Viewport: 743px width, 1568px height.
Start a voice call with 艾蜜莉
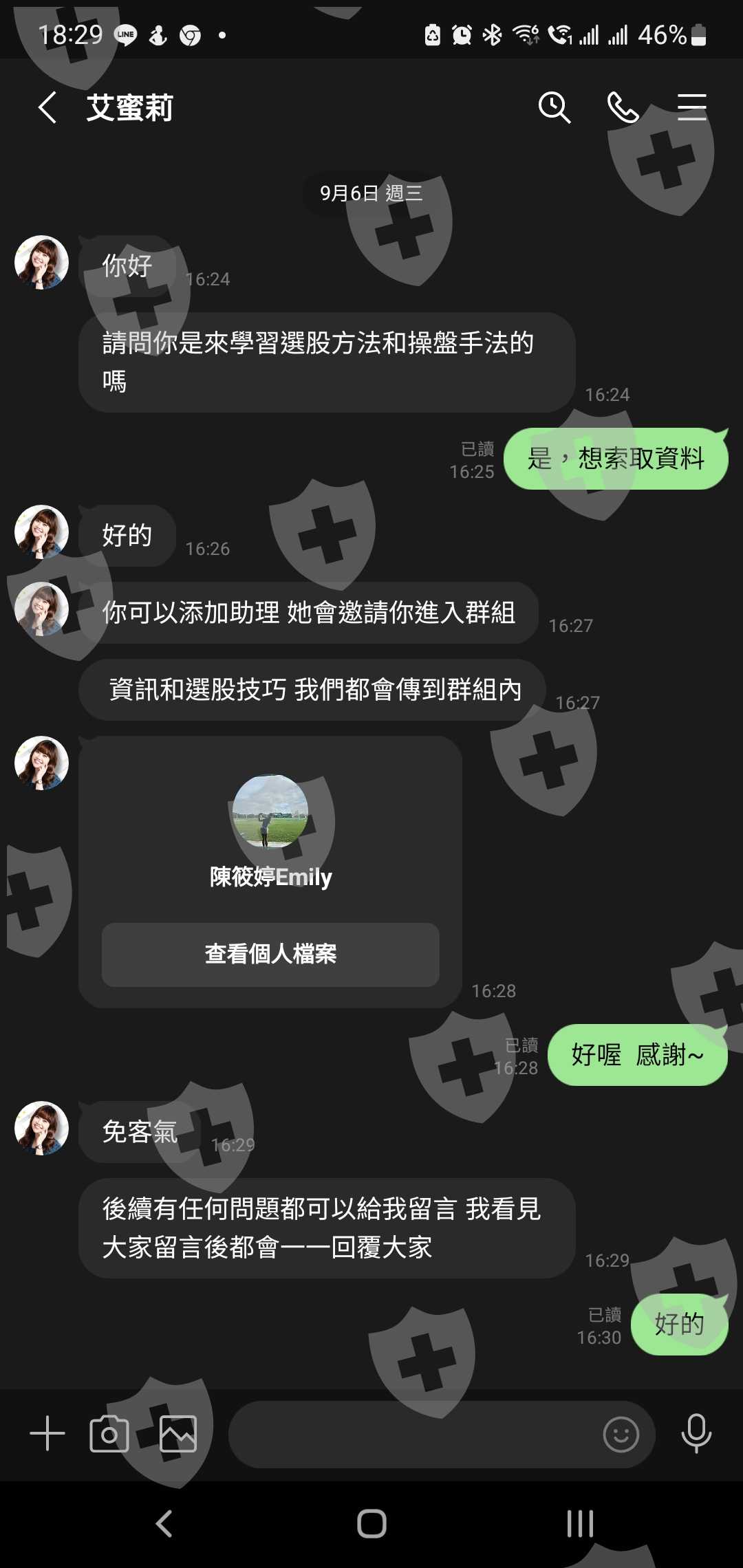pyautogui.click(x=623, y=108)
